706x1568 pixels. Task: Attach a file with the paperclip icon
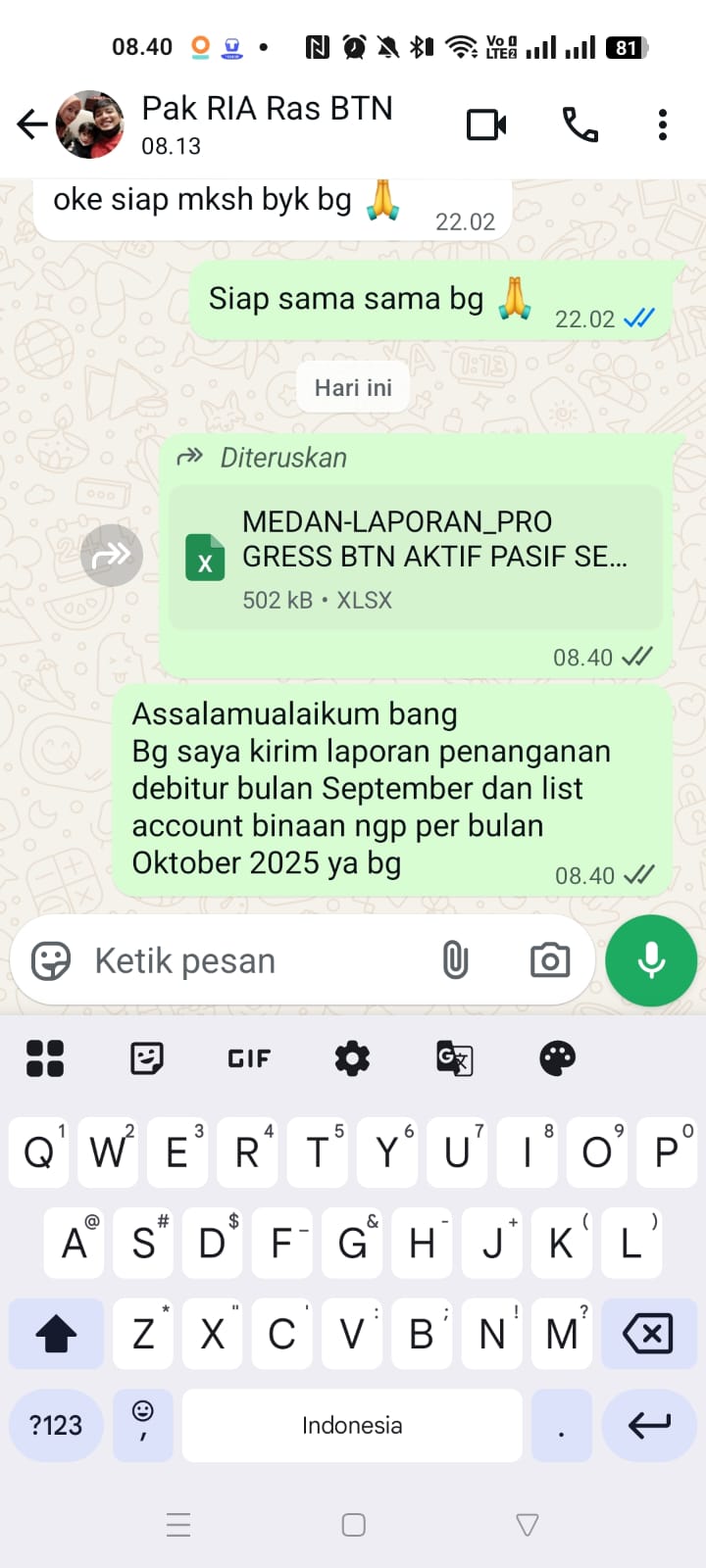(x=455, y=960)
